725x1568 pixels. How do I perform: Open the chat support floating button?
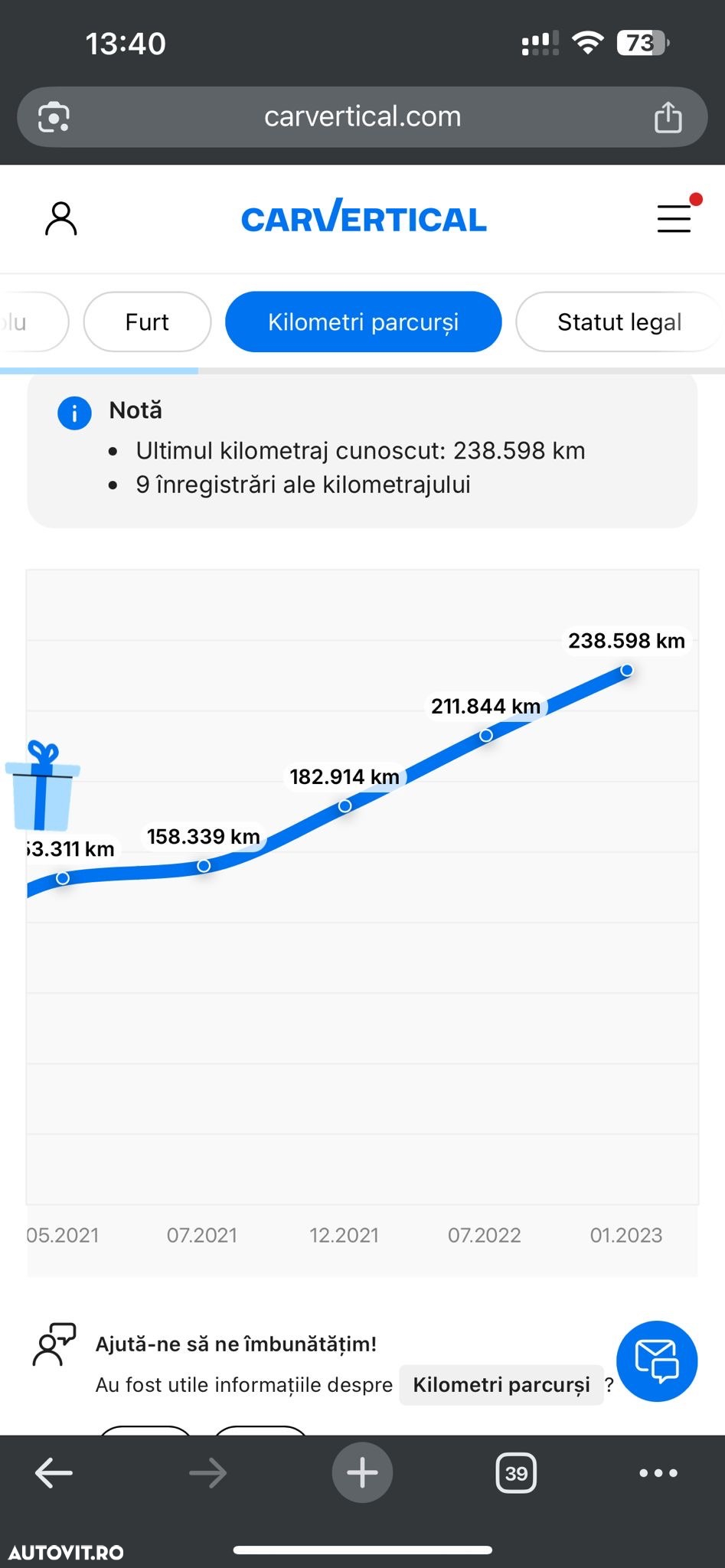click(656, 1361)
